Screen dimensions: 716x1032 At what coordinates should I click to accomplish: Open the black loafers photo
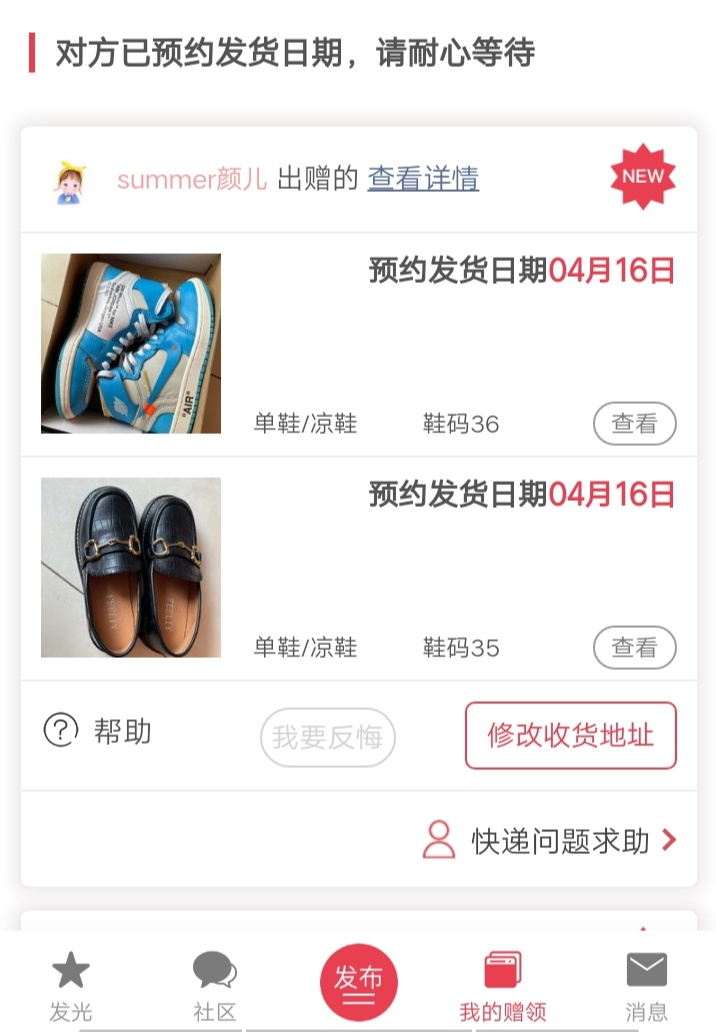131,567
